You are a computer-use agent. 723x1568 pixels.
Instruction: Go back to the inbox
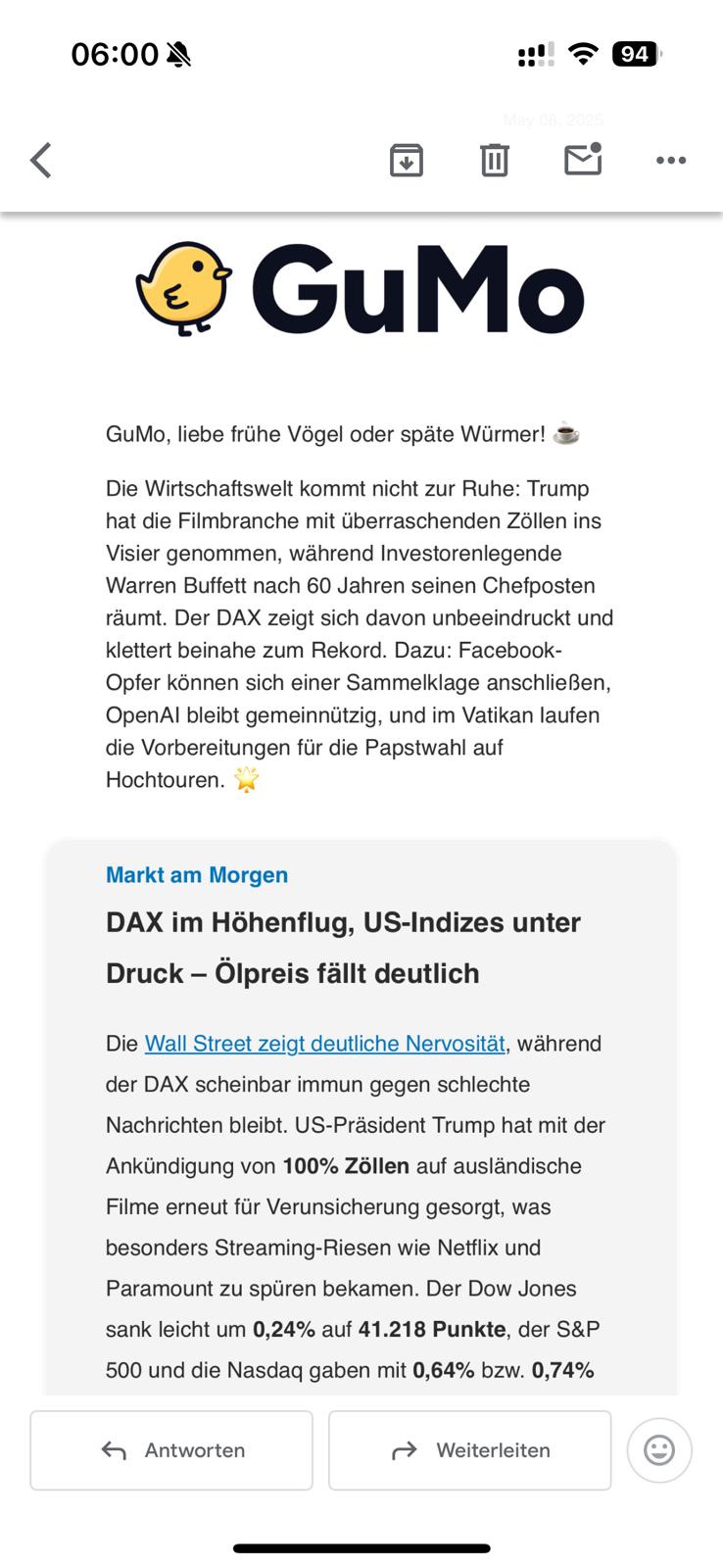click(40, 160)
